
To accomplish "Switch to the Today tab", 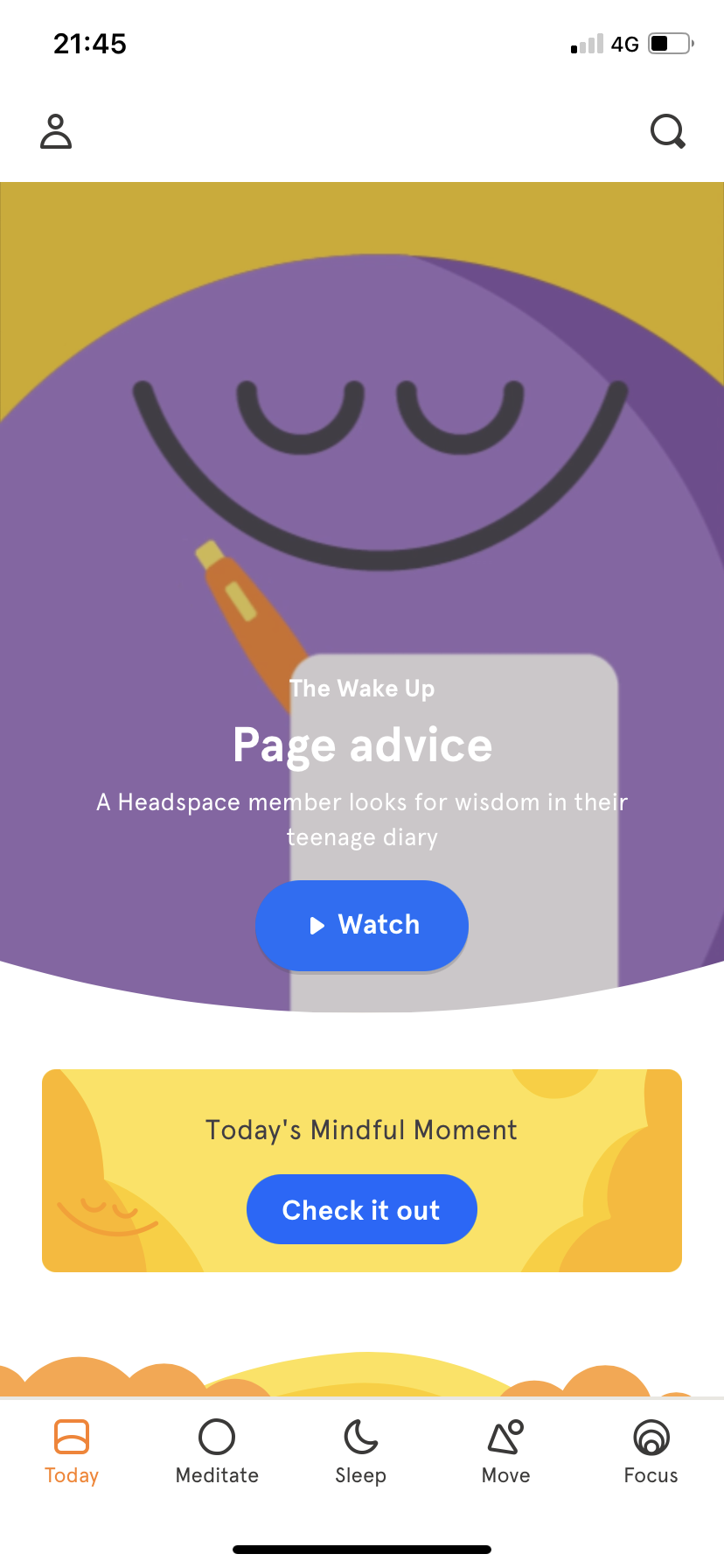I will pos(71,1451).
